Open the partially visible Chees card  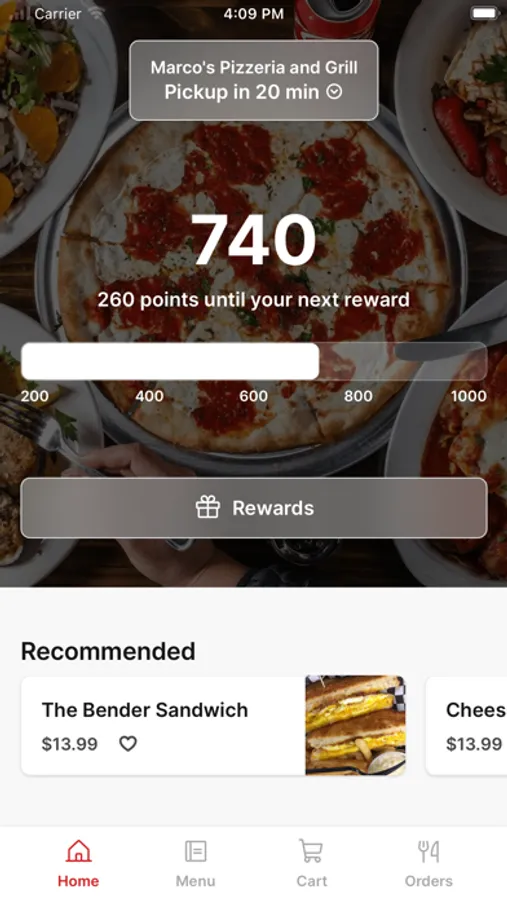point(466,726)
